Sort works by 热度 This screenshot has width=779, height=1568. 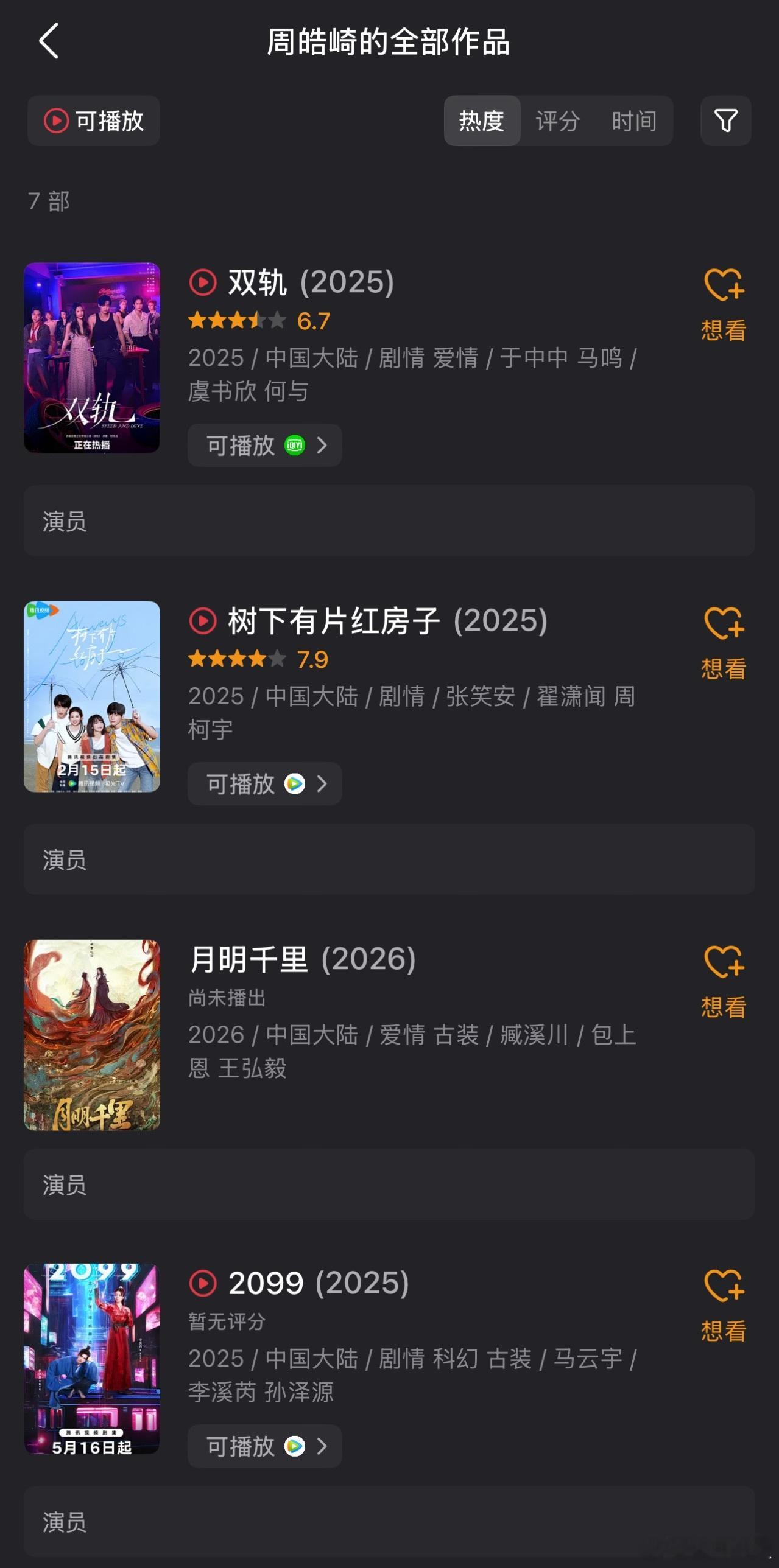482,121
